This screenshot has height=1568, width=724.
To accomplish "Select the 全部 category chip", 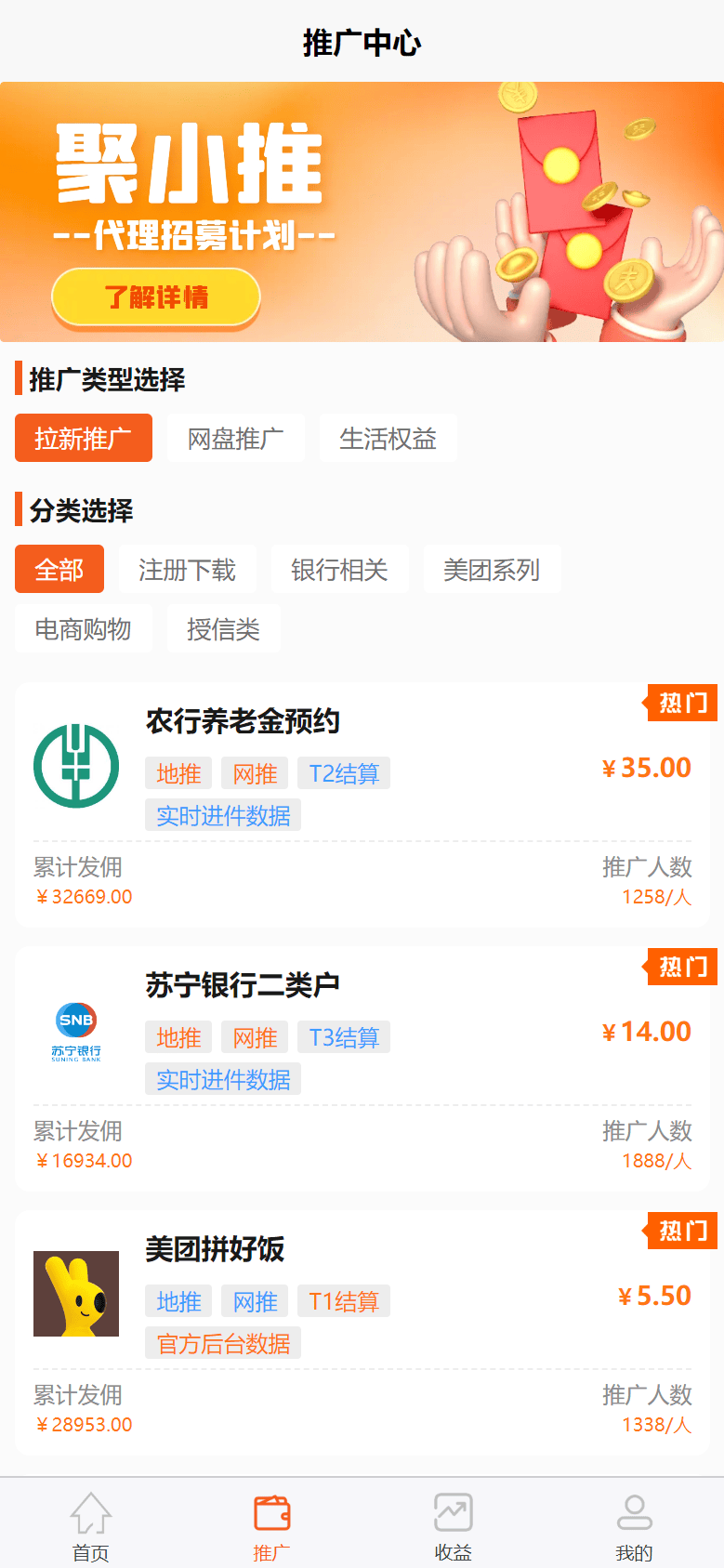I will coord(59,569).
